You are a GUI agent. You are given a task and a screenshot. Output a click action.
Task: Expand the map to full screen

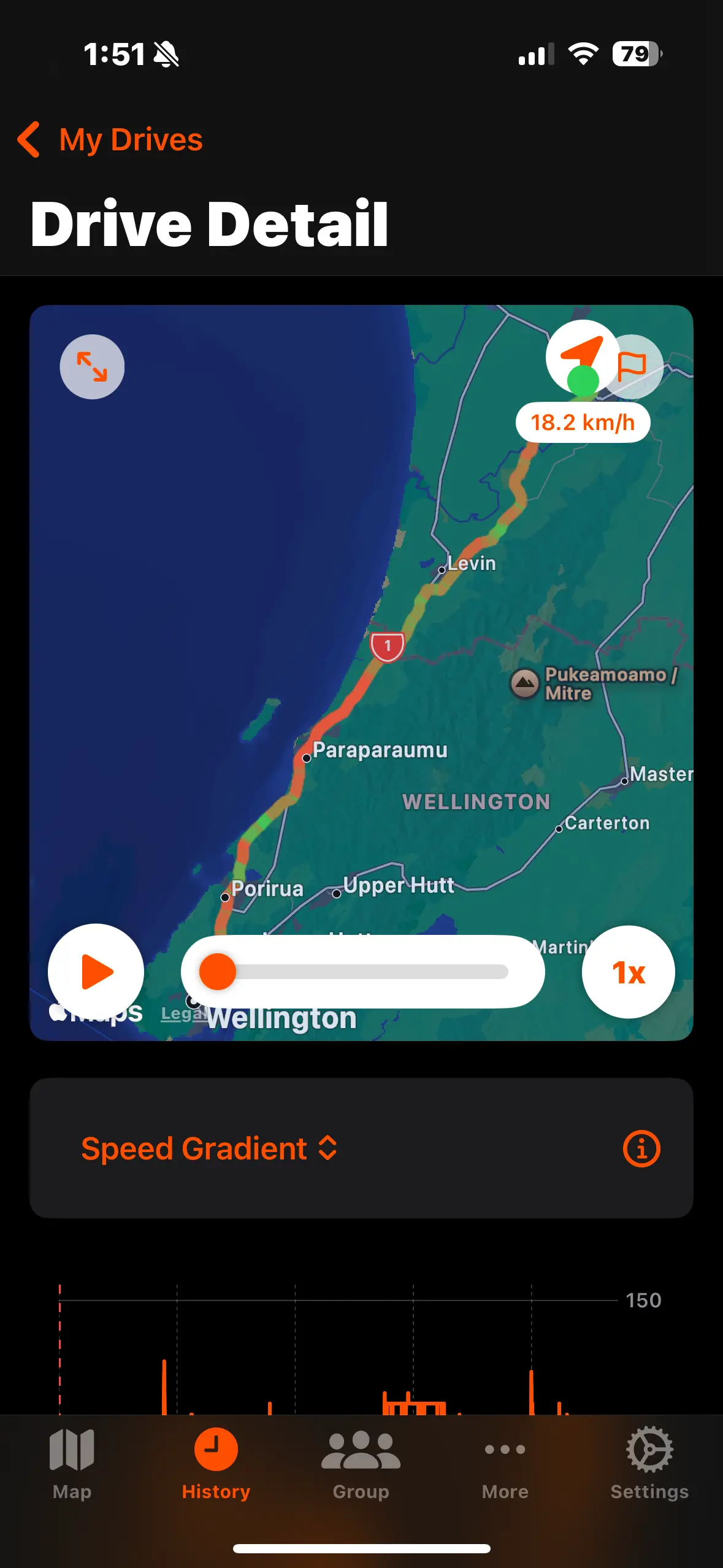(x=92, y=367)
